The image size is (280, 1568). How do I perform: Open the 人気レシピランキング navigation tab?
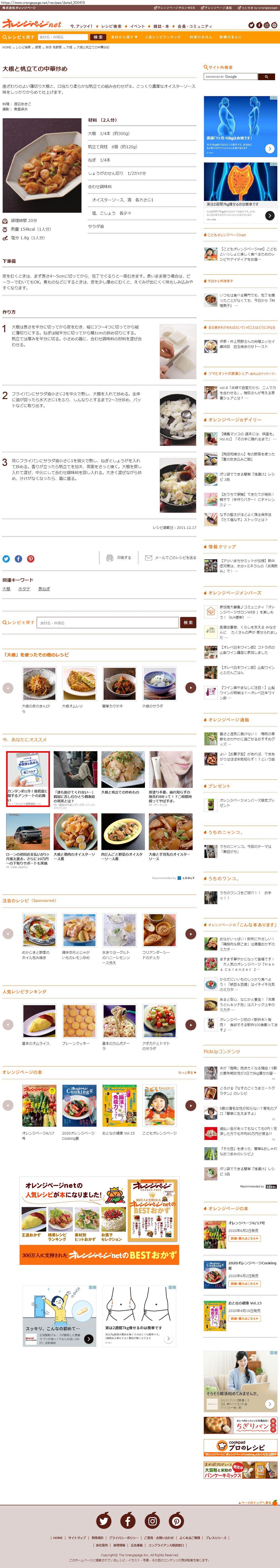tap(163, 37)
